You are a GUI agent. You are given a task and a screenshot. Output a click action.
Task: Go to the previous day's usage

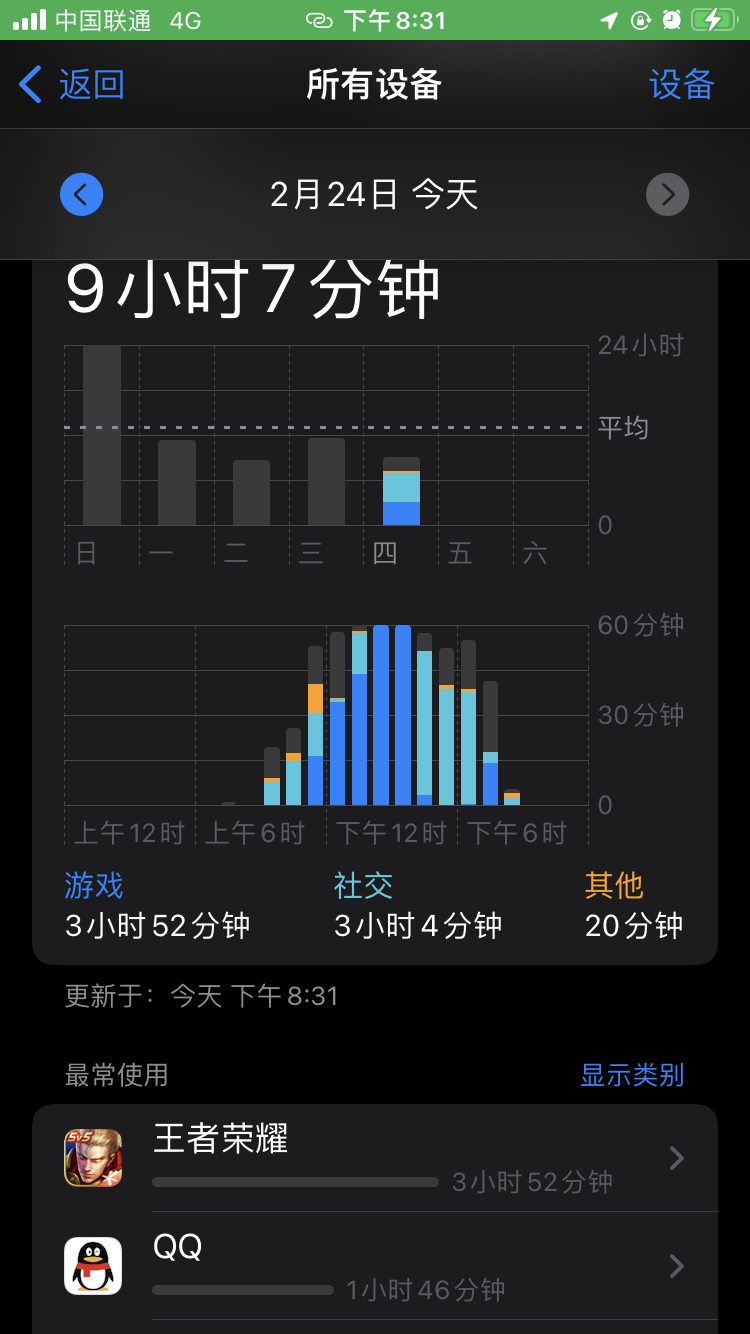click(82, 194)
